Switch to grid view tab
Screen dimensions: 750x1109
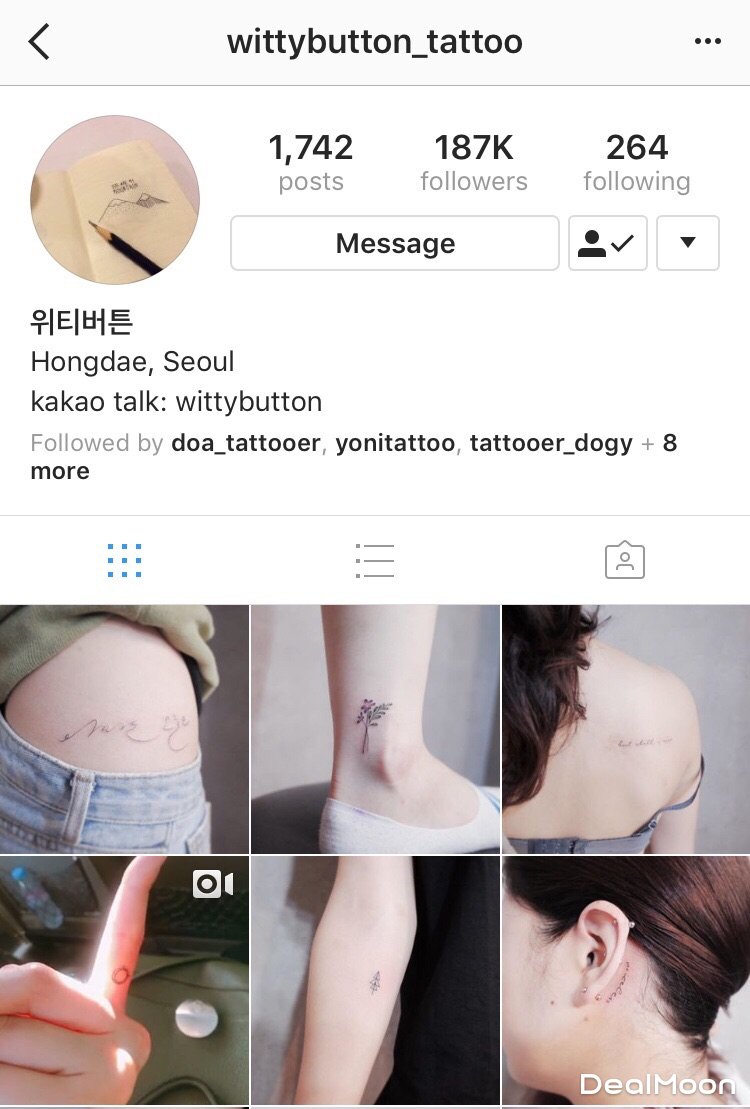click(x=124, y=561)
